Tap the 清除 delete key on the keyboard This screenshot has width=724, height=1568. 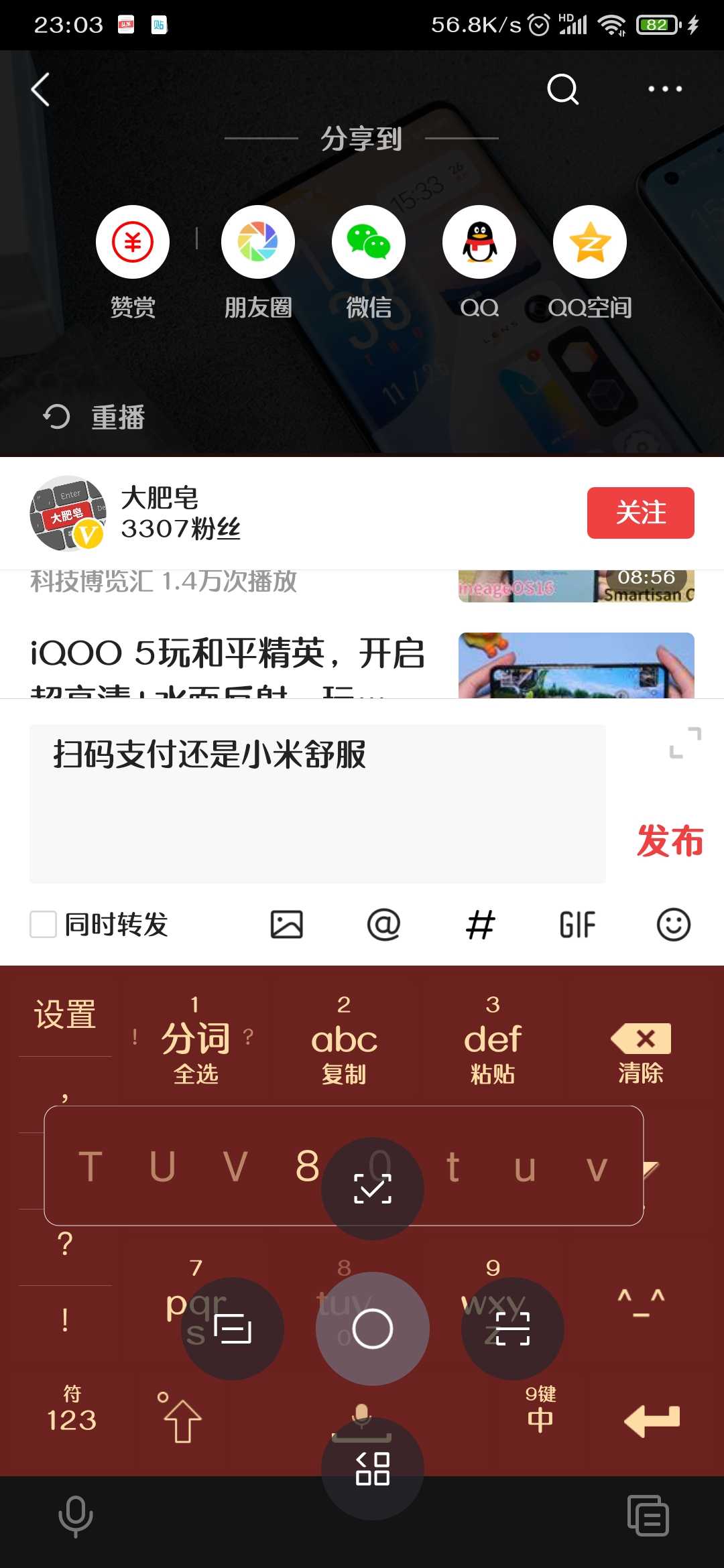[x=640, y=1052]
